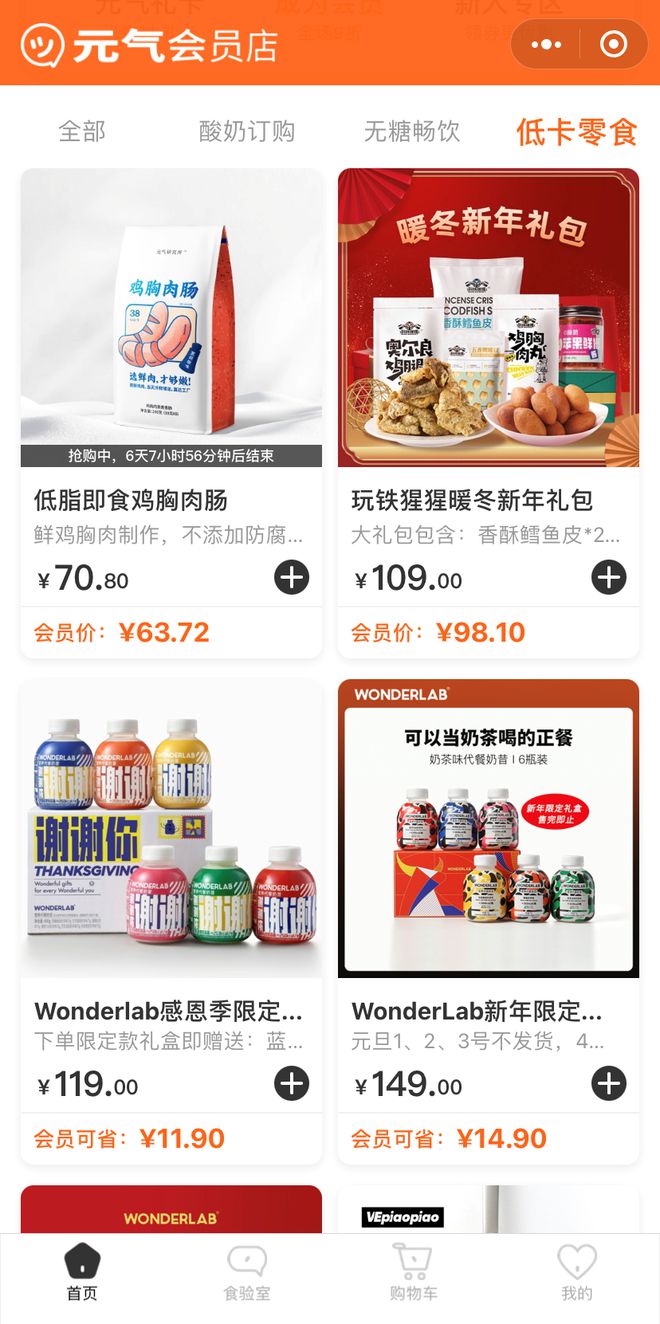Viewport: 660px width, 1324px height.
Task: Switch to the 低卡零食 tab
Action: click(x=576, y=131)
